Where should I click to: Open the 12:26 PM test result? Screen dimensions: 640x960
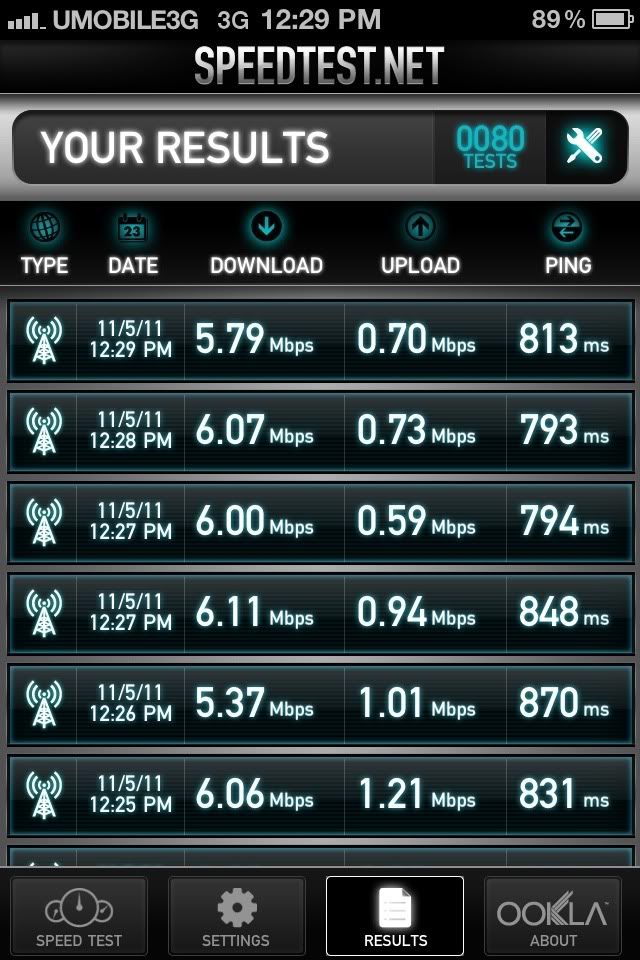point(320,703)
